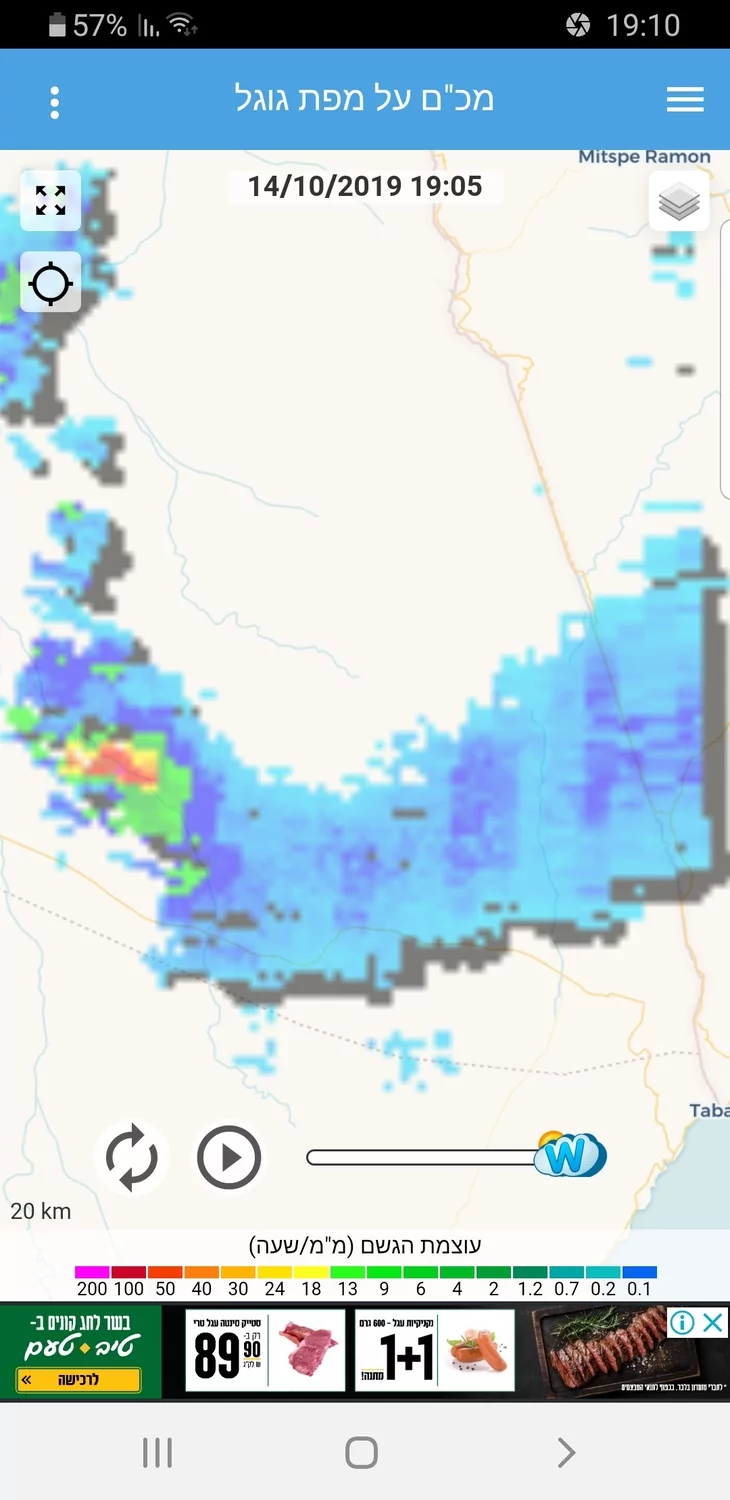The width and height of the screenshot is (730, 1500).
Task: Center the map on my location
Action: (50, 284)
